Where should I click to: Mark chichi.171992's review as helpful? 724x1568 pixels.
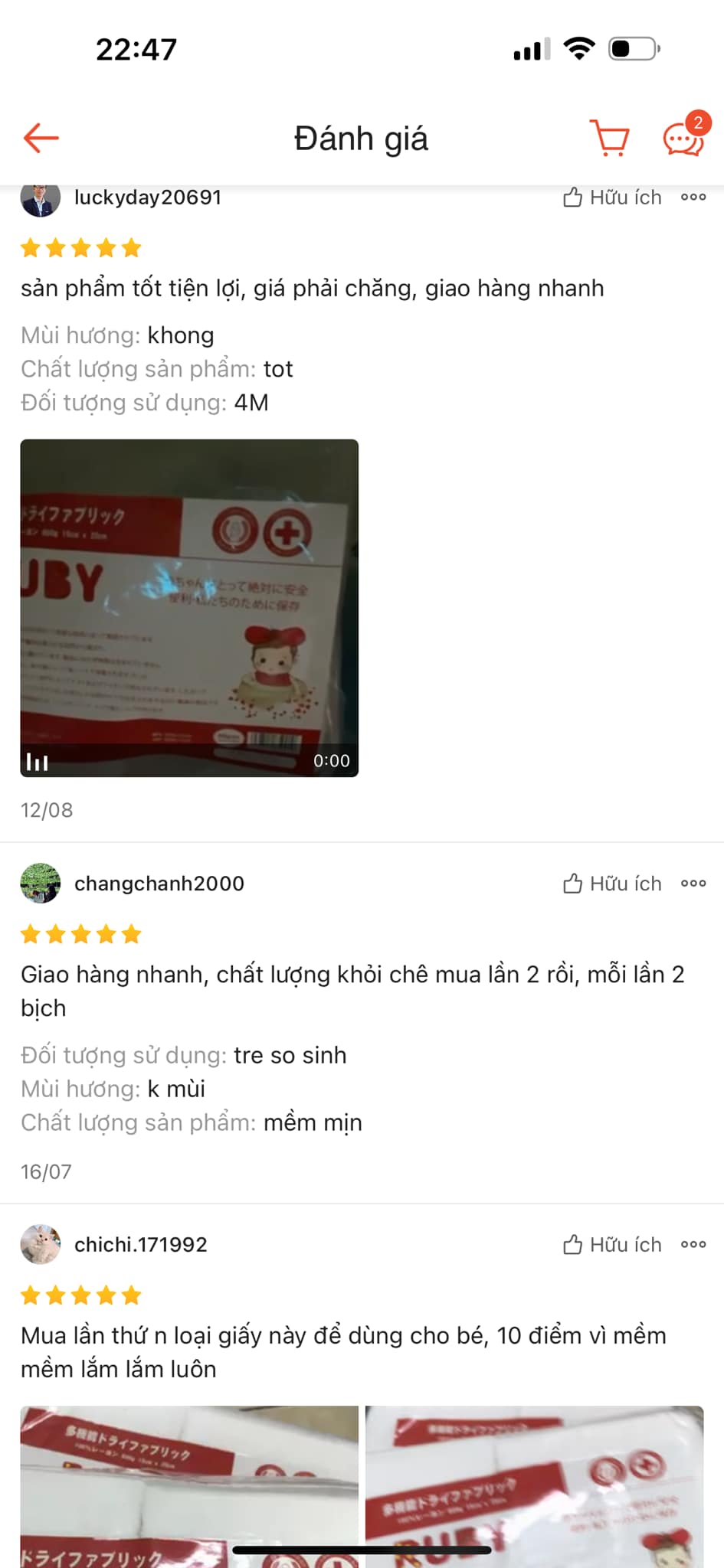[x=612, y=1245]
